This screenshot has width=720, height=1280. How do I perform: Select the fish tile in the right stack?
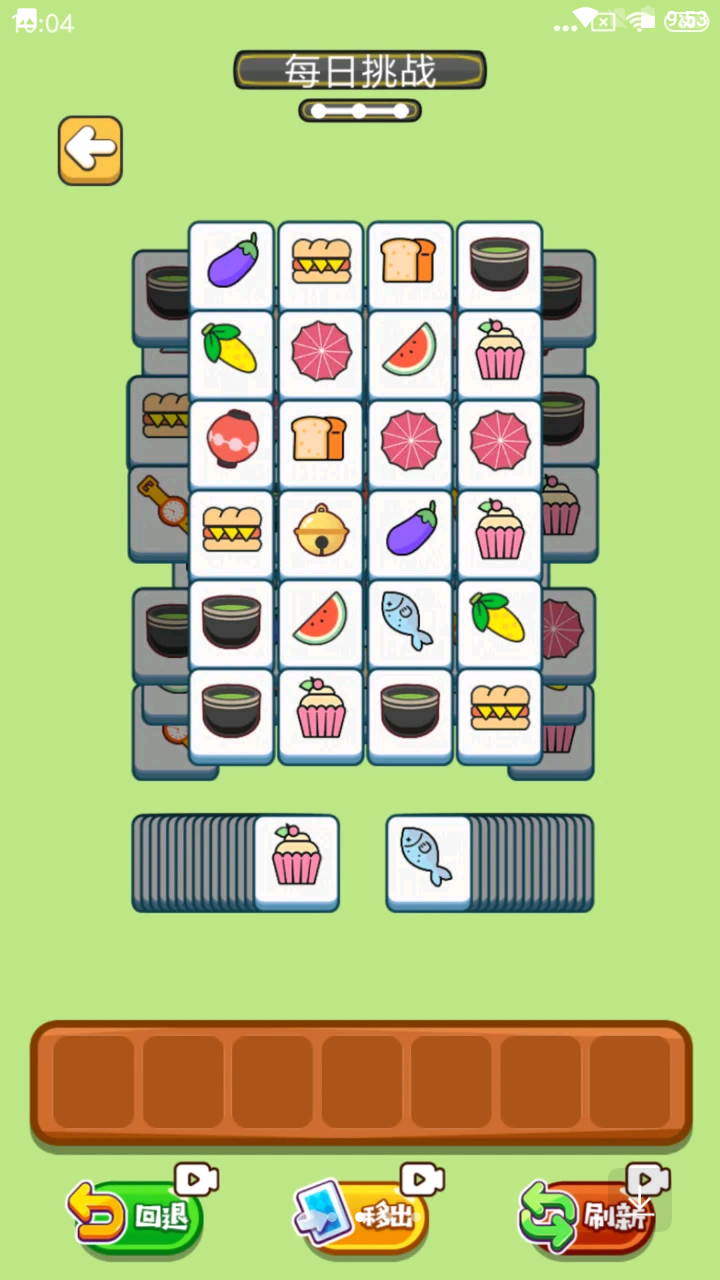click(428, 860)
